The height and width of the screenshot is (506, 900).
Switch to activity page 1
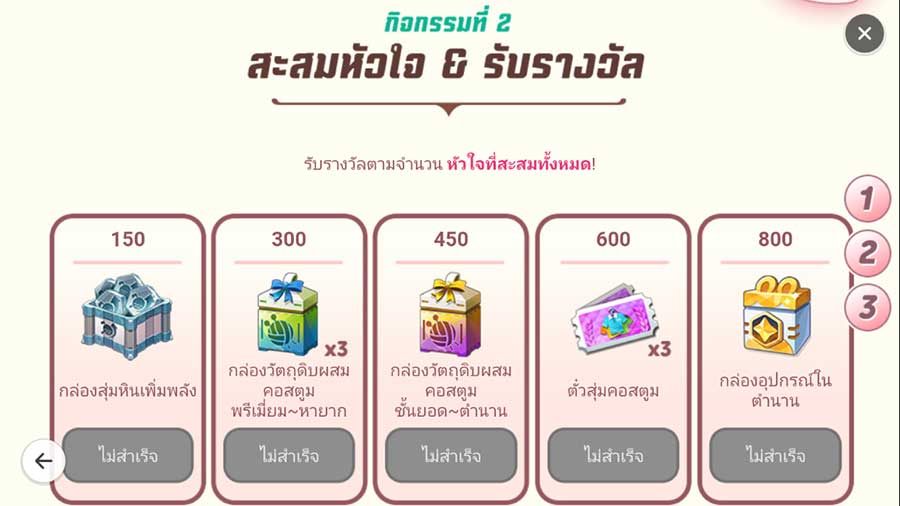click(867, 199)
